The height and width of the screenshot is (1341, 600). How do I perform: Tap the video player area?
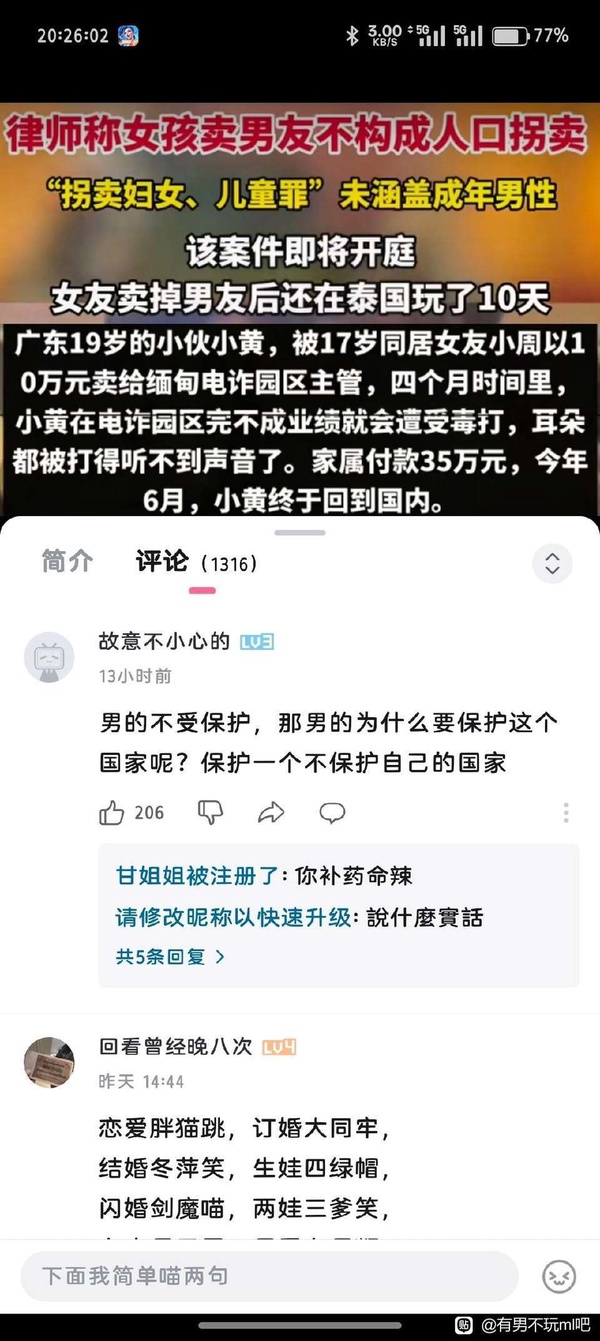[300, 300]
